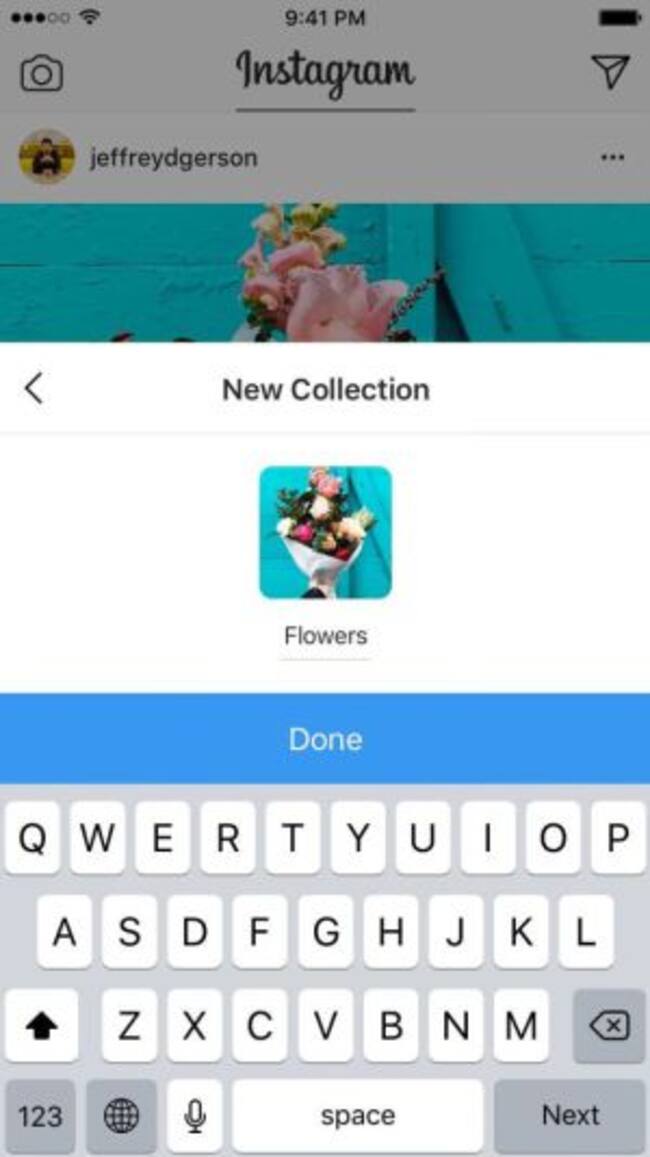
Task: Tap the Next key on keyboard
Action: 570,1115
